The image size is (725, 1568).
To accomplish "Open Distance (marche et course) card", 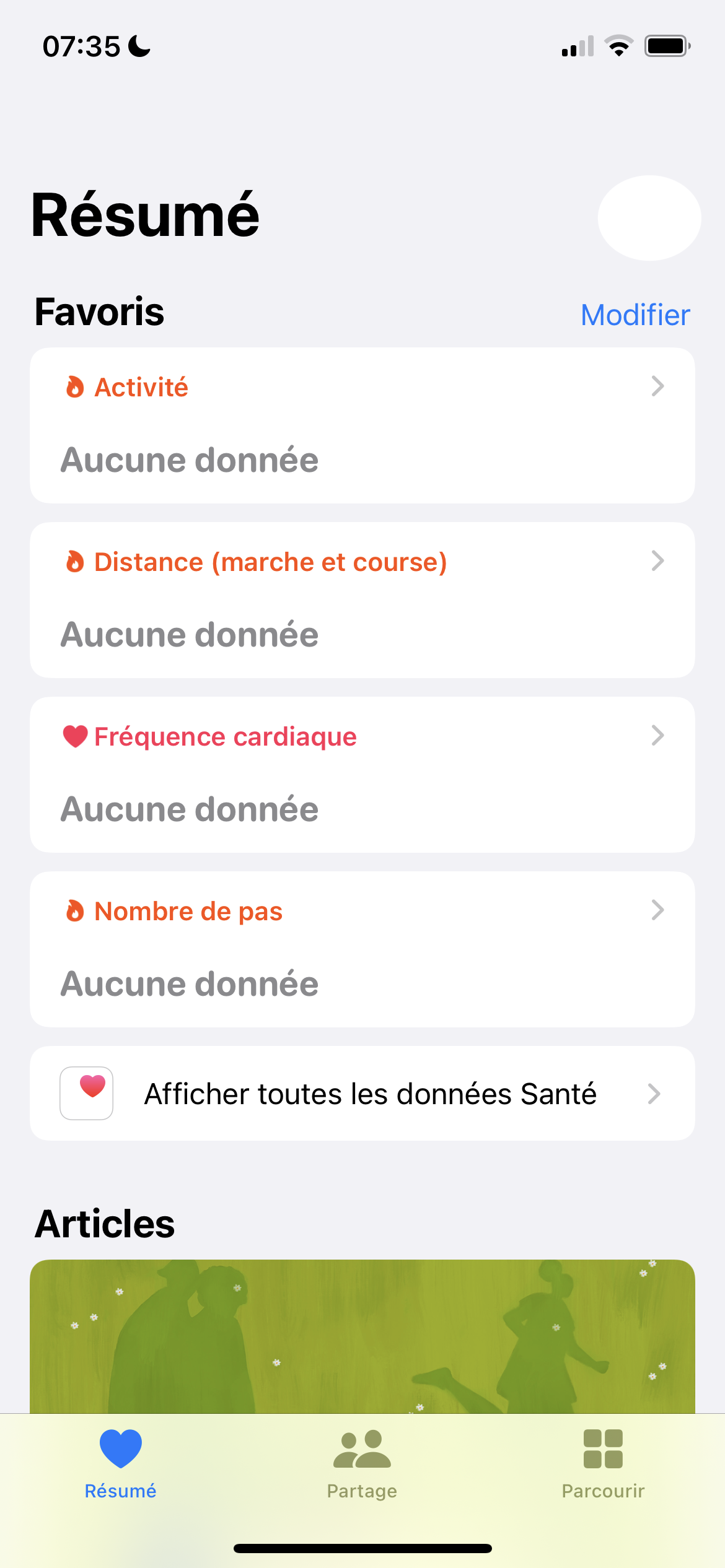I will pos(362,599).
